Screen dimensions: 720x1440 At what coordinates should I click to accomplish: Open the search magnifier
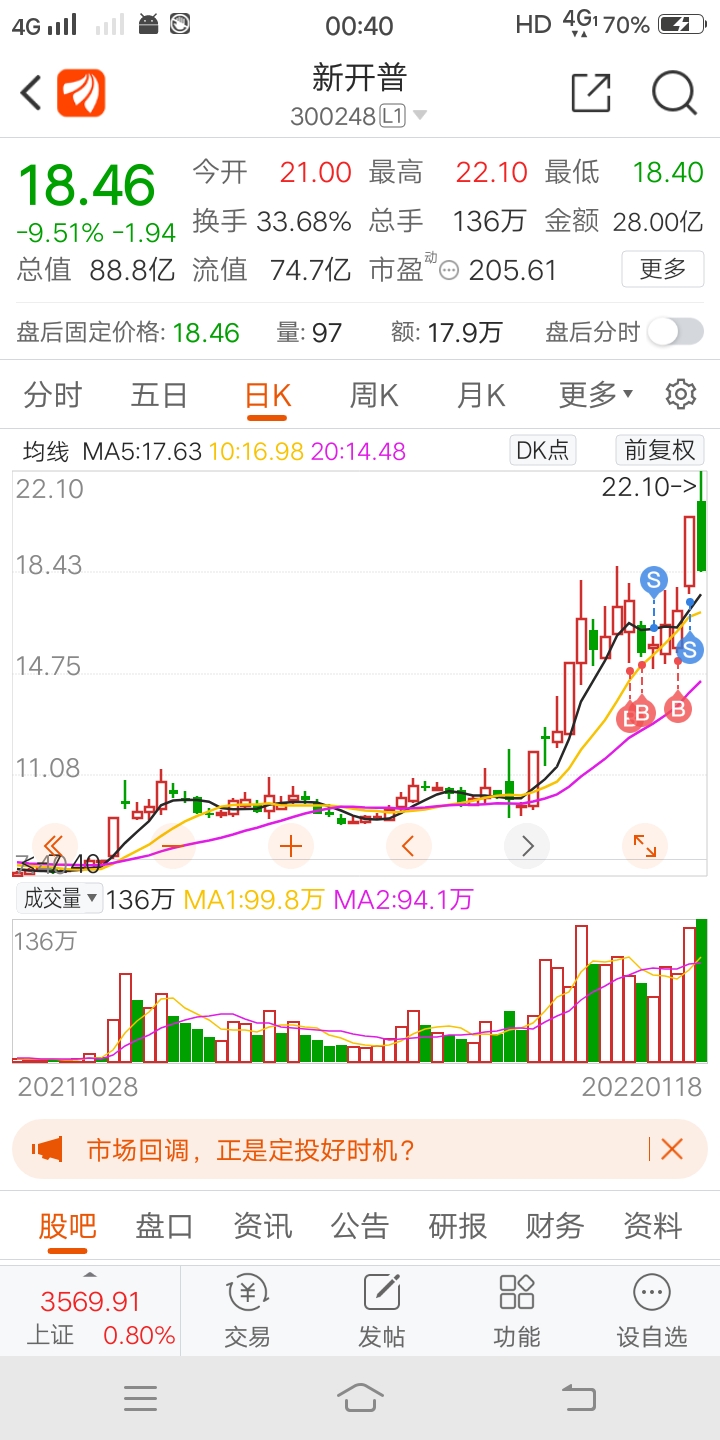tap(673, 94)
